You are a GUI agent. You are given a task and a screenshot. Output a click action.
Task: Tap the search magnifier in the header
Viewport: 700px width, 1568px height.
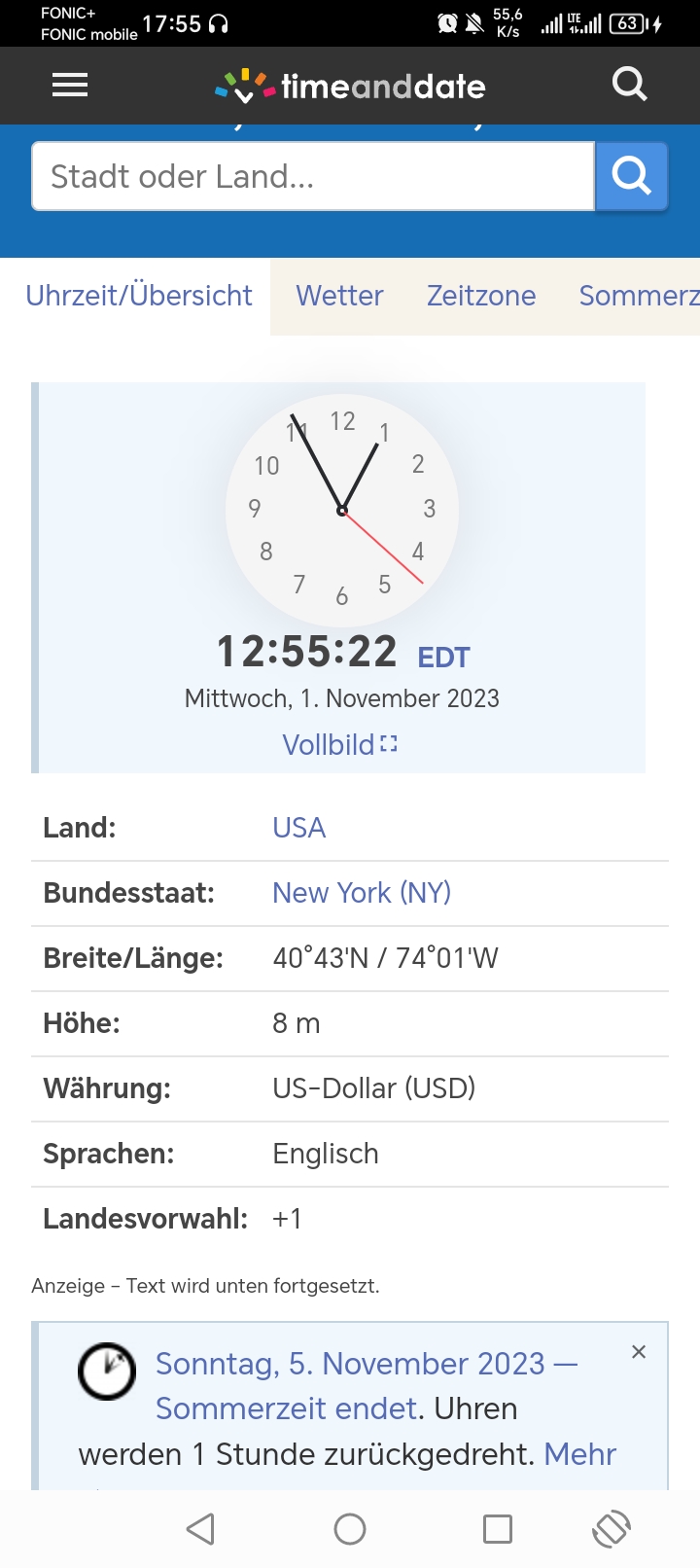[629, 86]
